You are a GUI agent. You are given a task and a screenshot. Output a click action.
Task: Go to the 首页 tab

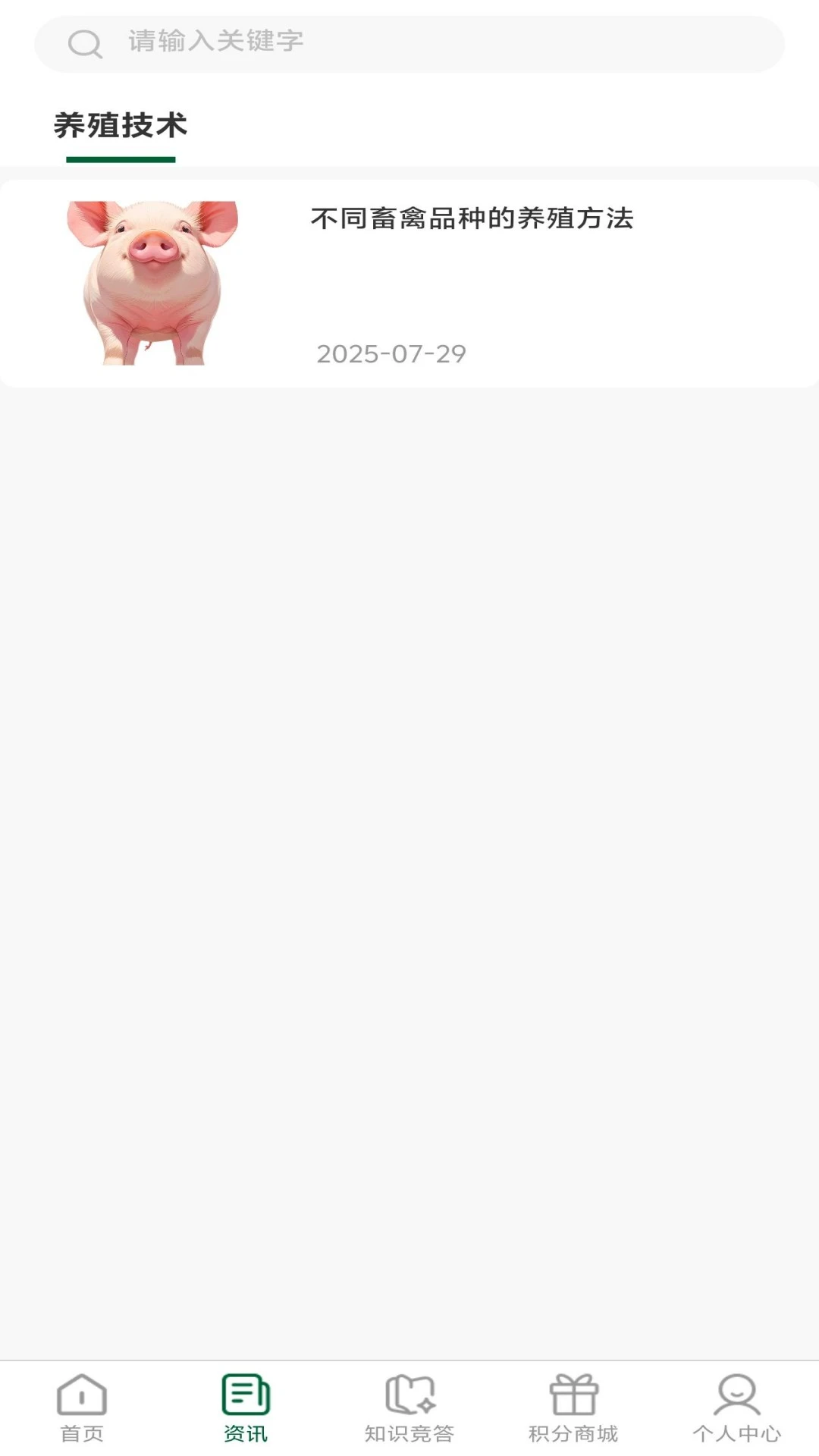tap(82, 1407)
